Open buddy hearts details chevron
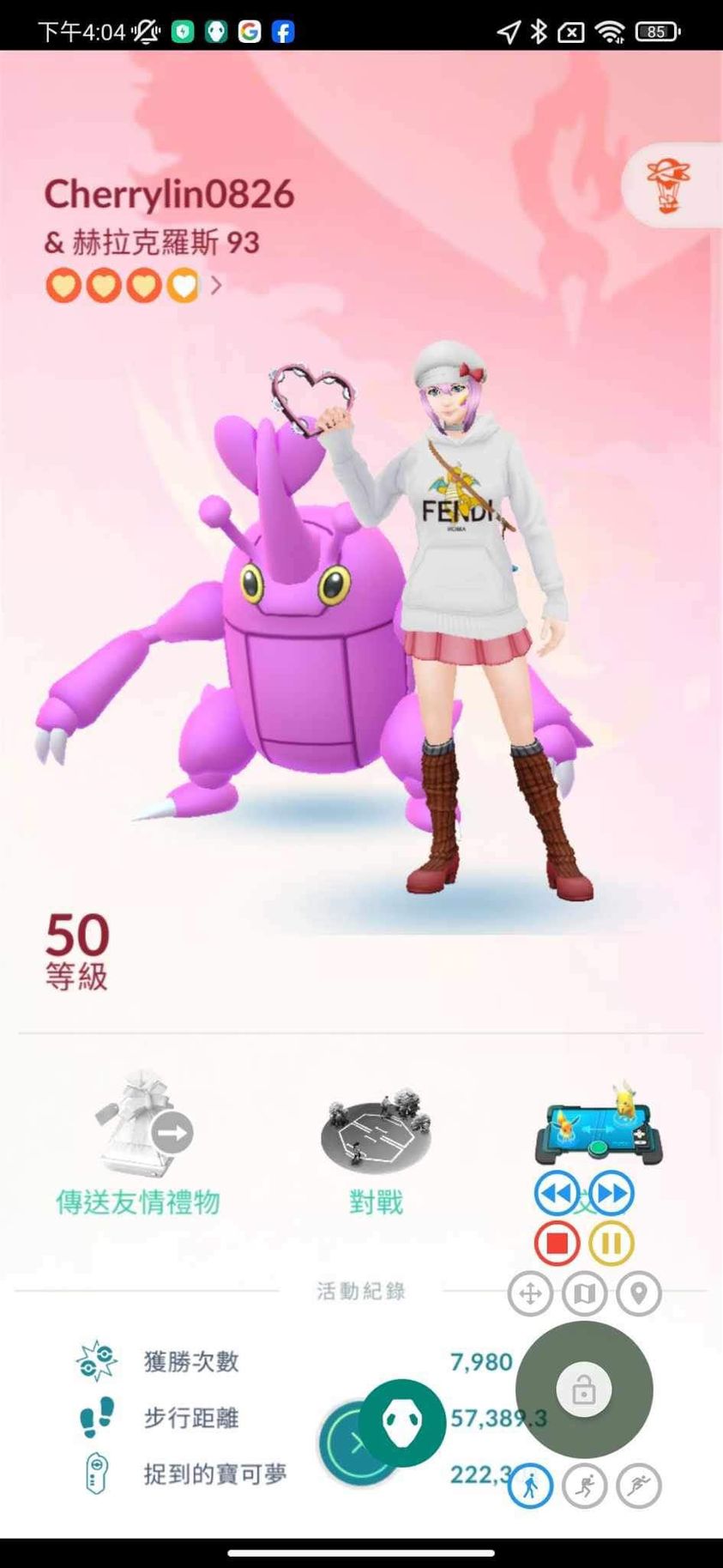The image size is (723, 1568). click(x=216, y=285)
